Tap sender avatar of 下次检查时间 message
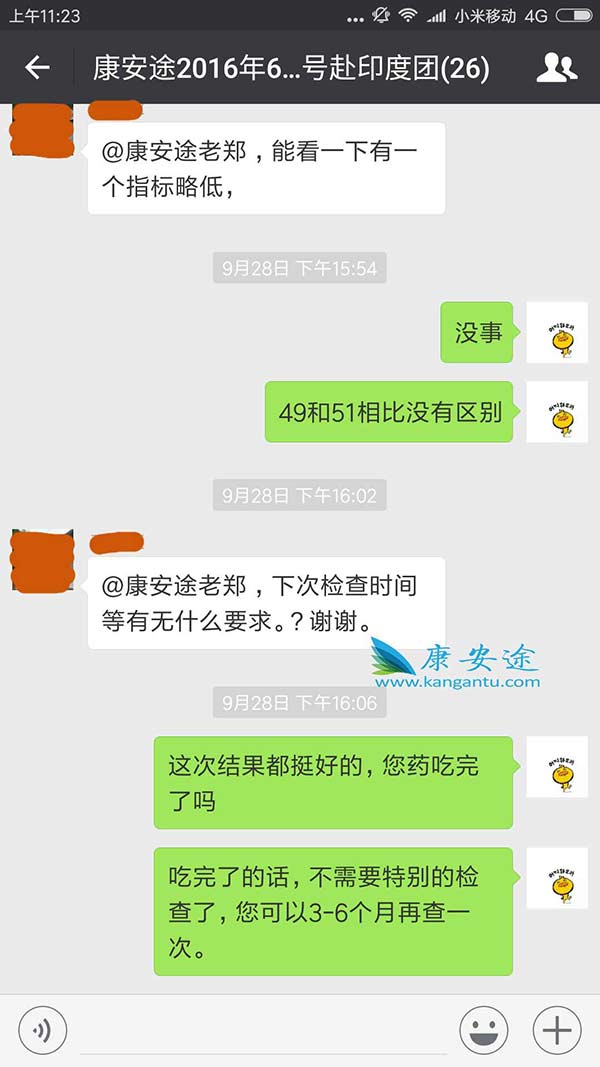This screenshot has width=600, height=1067. click(42, 560)
